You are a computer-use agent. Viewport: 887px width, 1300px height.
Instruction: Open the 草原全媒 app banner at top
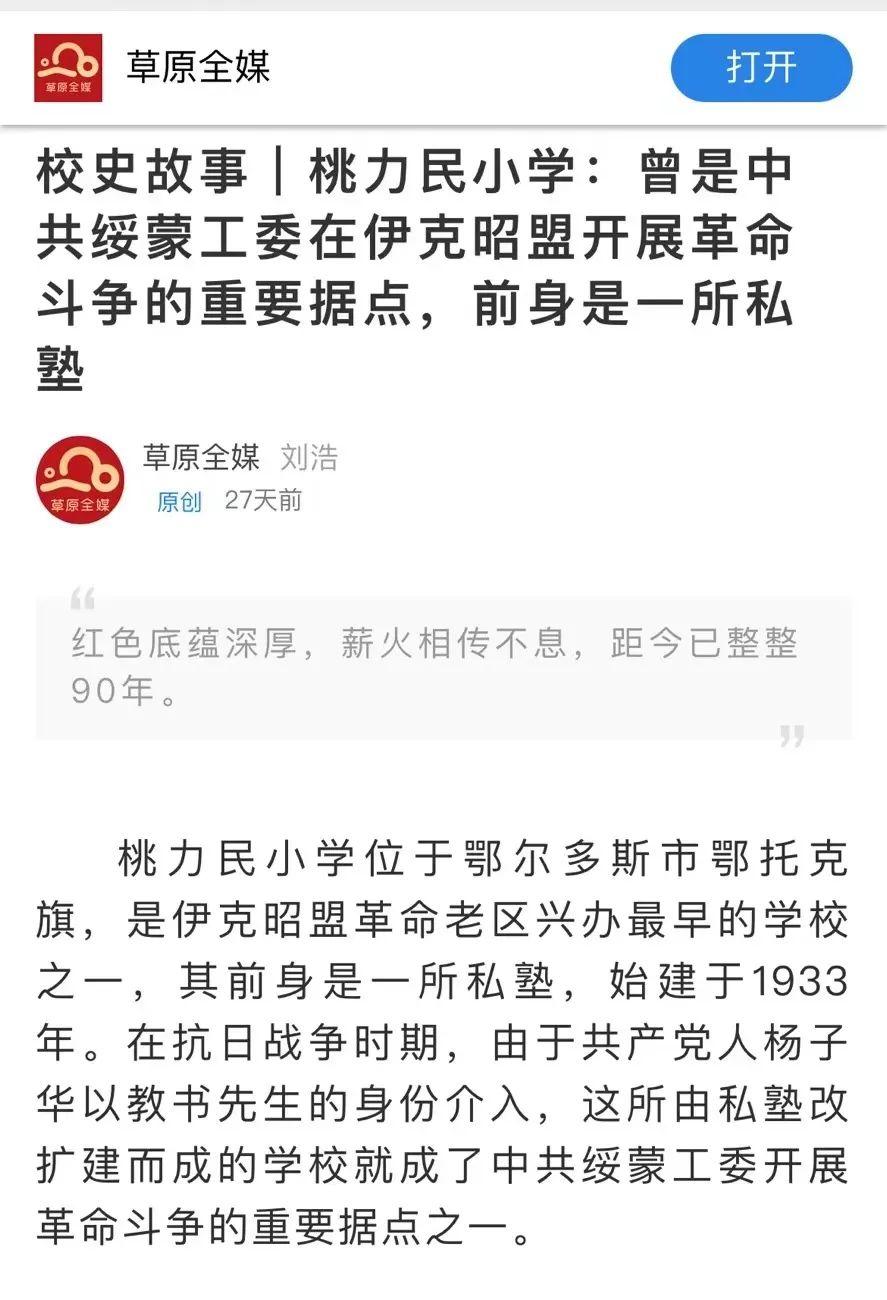point(198,68)
